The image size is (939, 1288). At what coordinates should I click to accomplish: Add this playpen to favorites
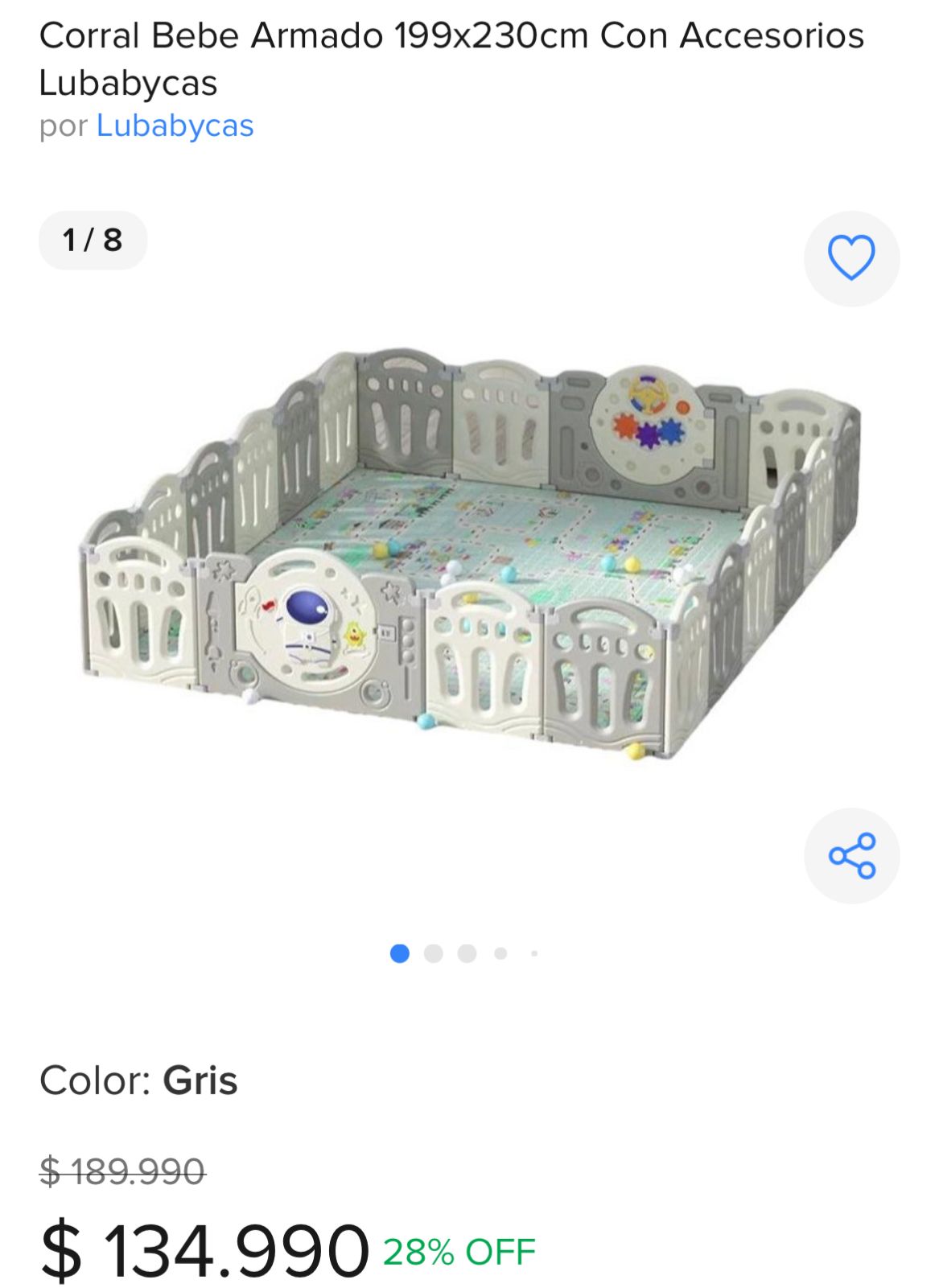[x=850, y=258]
